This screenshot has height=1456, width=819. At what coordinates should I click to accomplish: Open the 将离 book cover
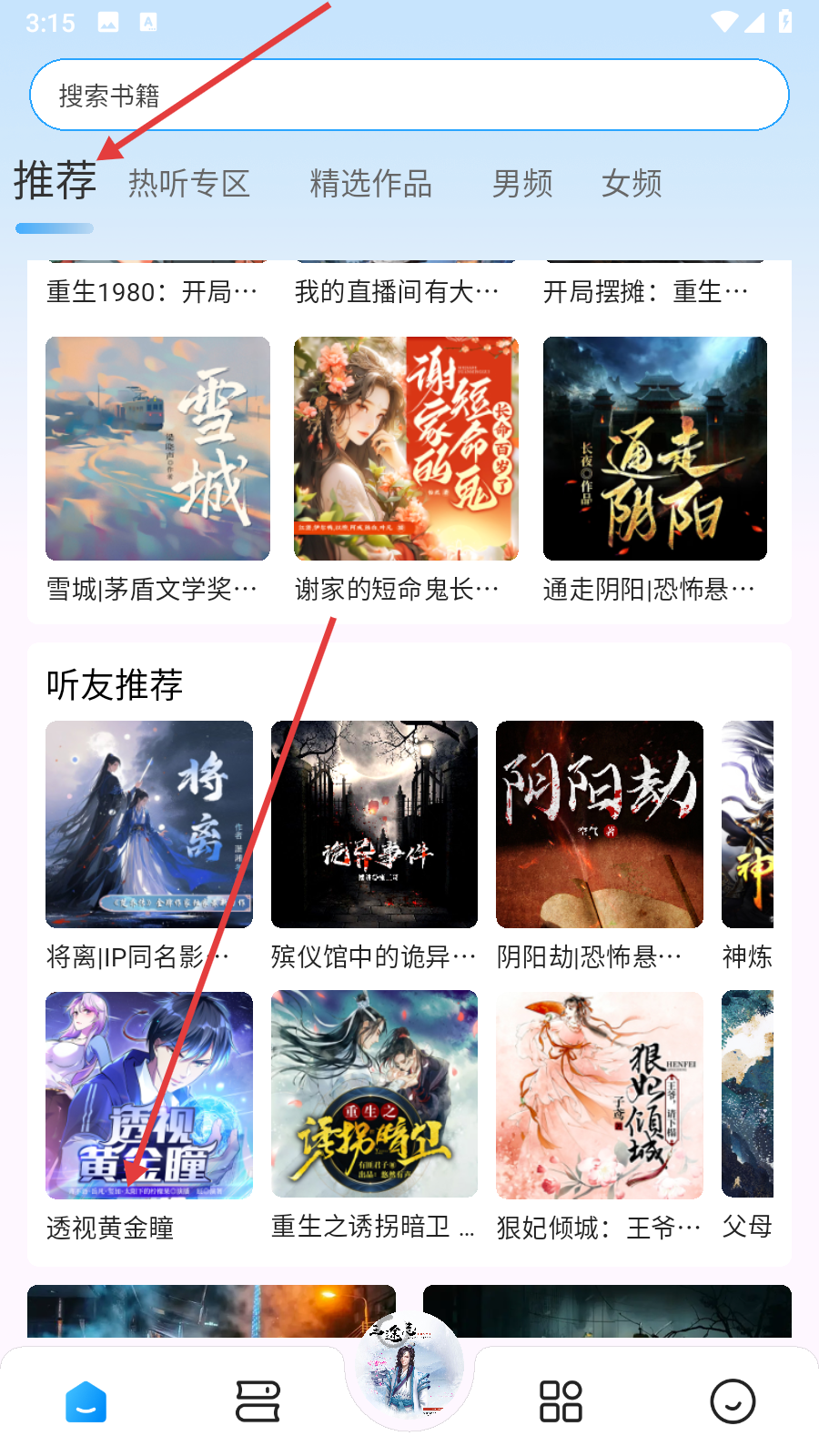149,824
